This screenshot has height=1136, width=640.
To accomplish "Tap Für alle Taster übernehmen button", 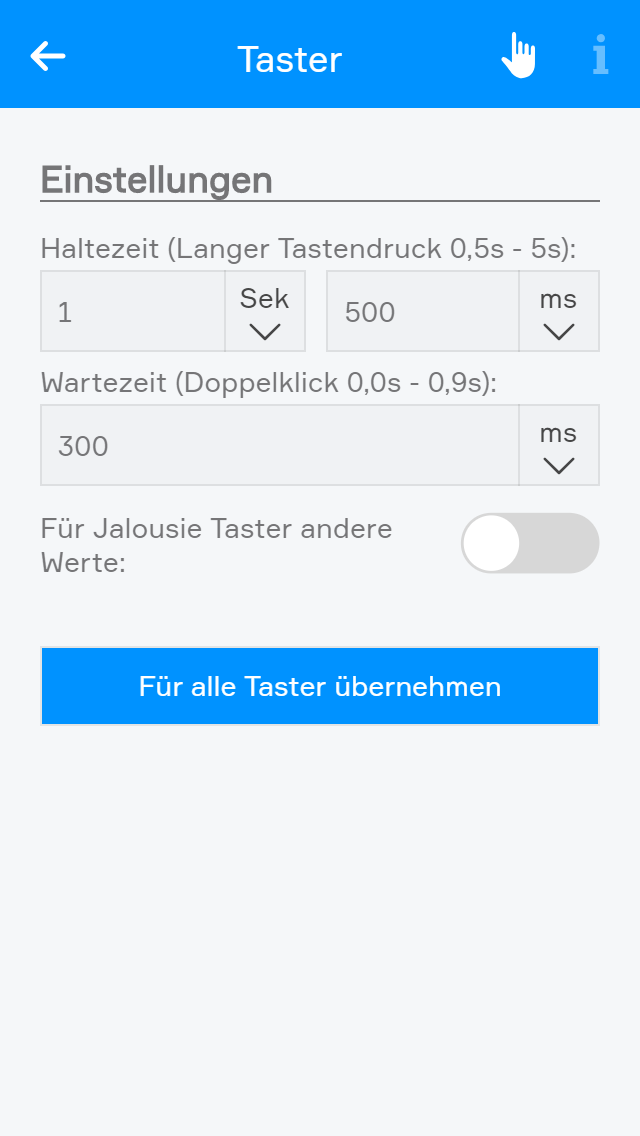I will (x=320, y=687).
